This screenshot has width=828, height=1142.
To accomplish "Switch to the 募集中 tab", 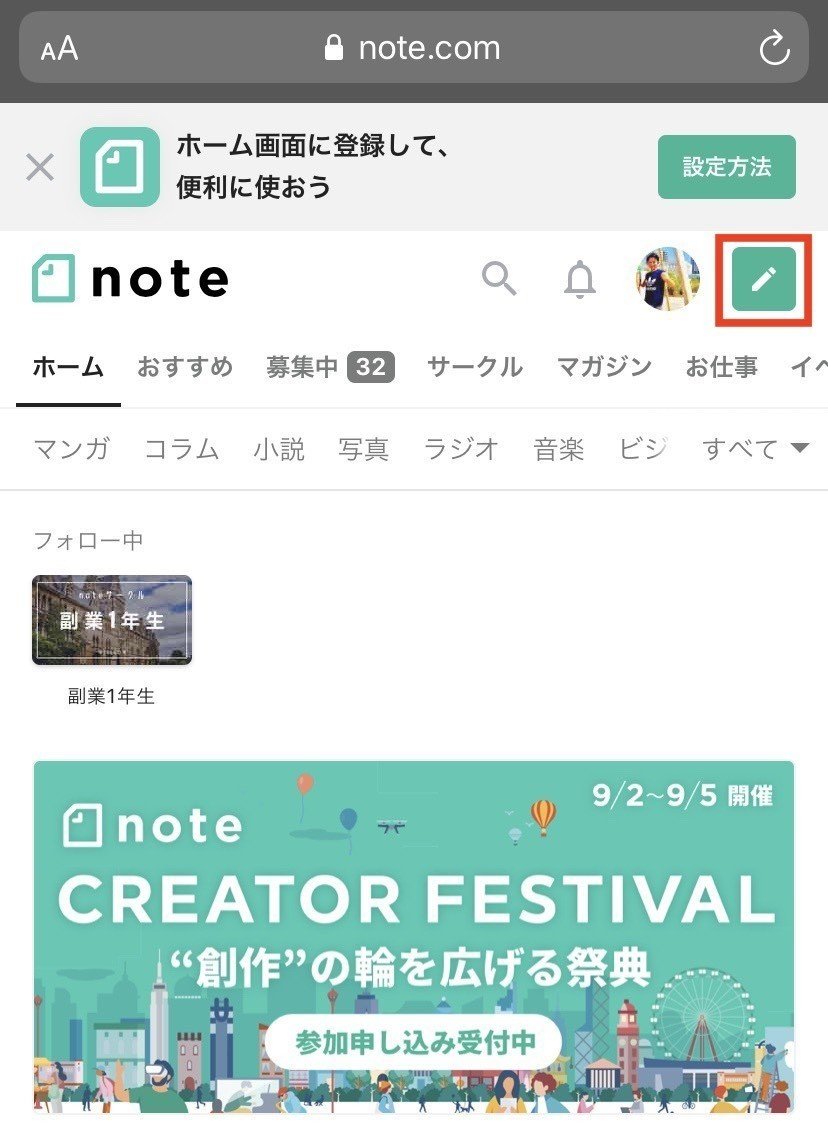I will click(330, 367).
